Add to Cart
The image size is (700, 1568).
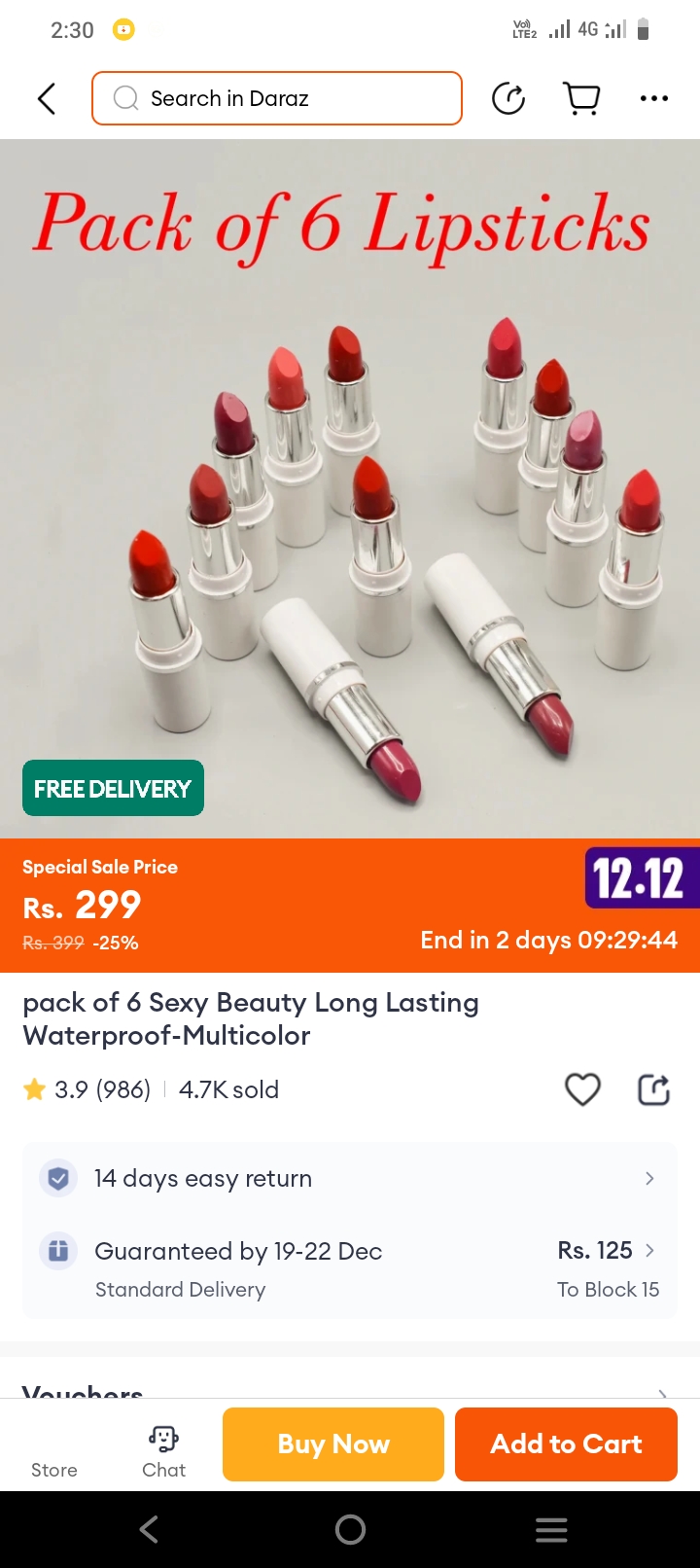pyautogui.click(x=566, y=1444)
